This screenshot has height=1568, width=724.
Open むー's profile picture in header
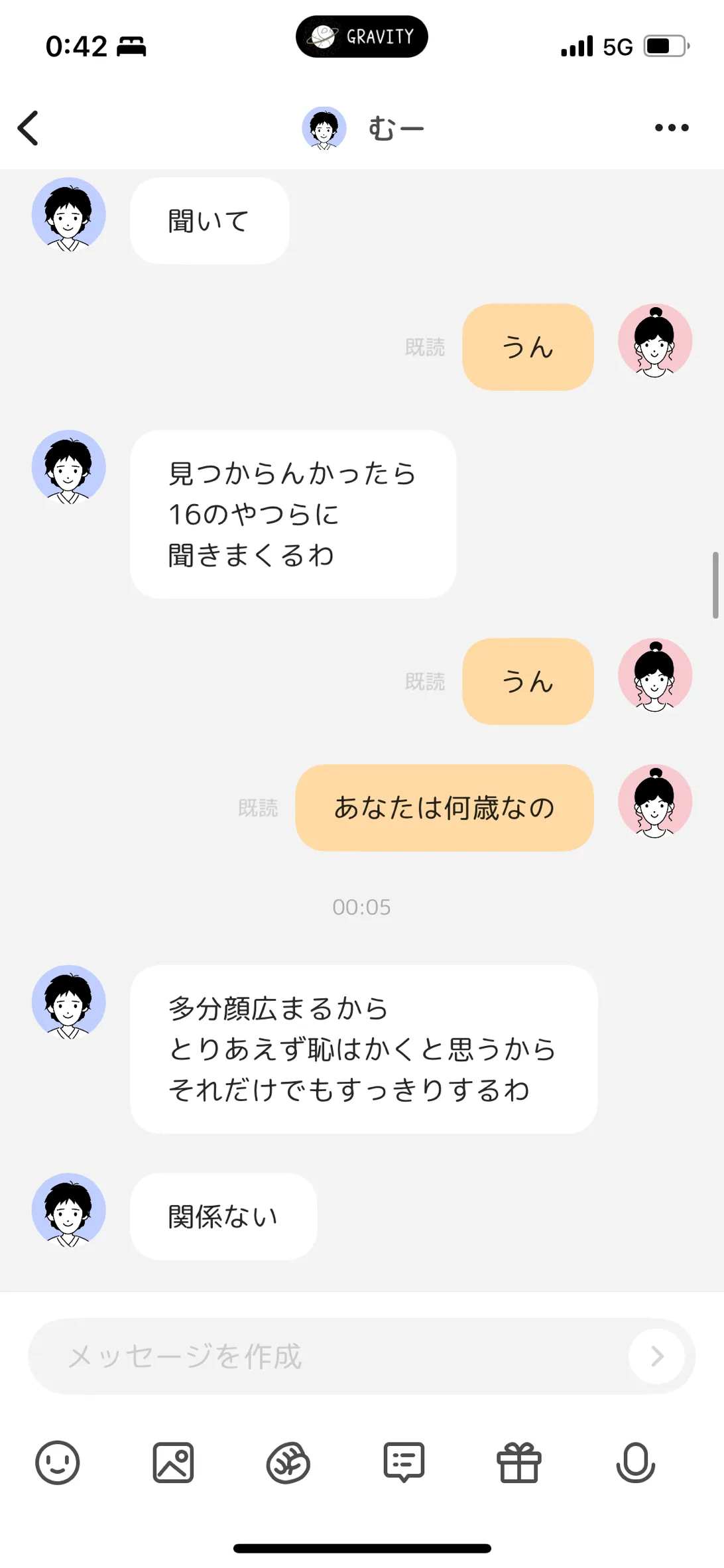point(324,128)
